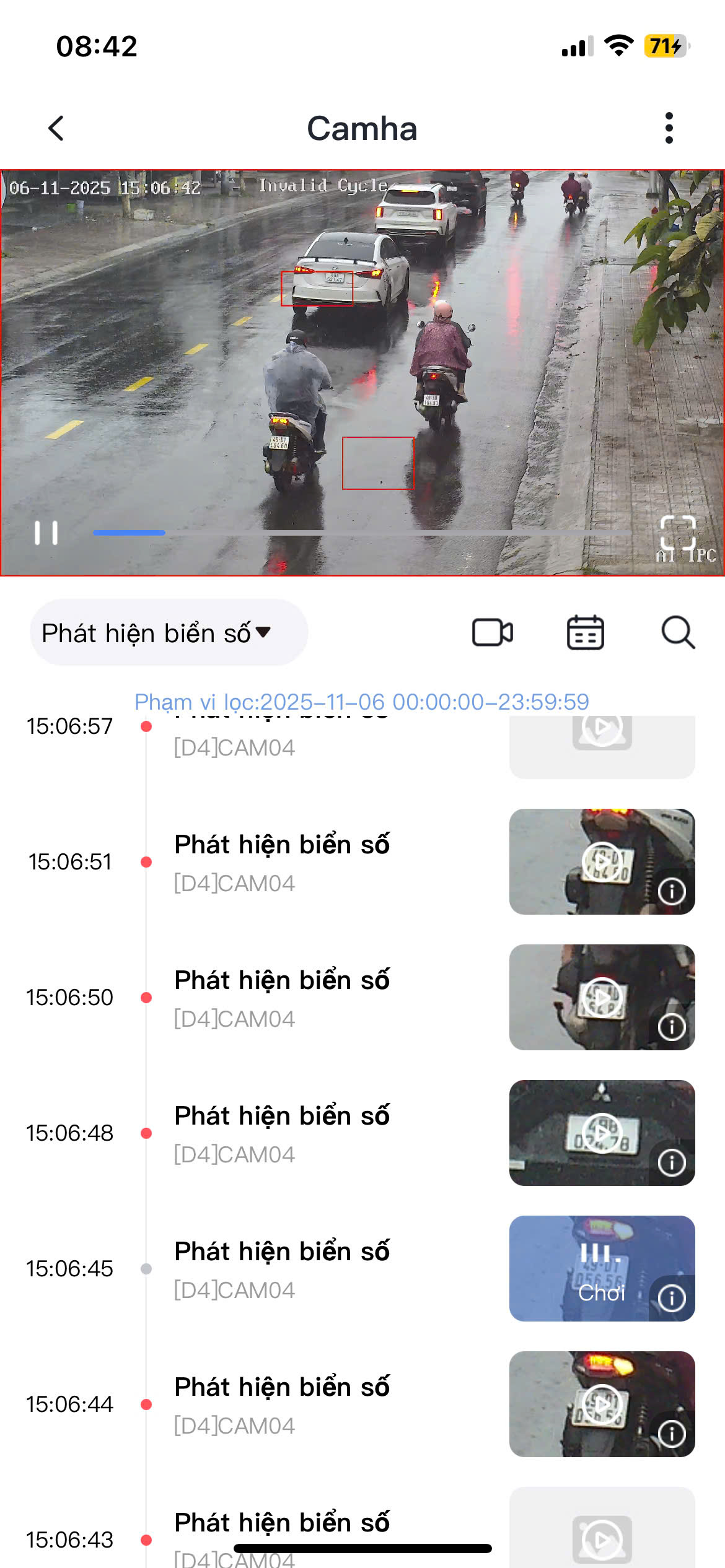Show info for the 15:06:45 event
The height and width of the screenshot is (1568, 725).
coord(672,1299)
